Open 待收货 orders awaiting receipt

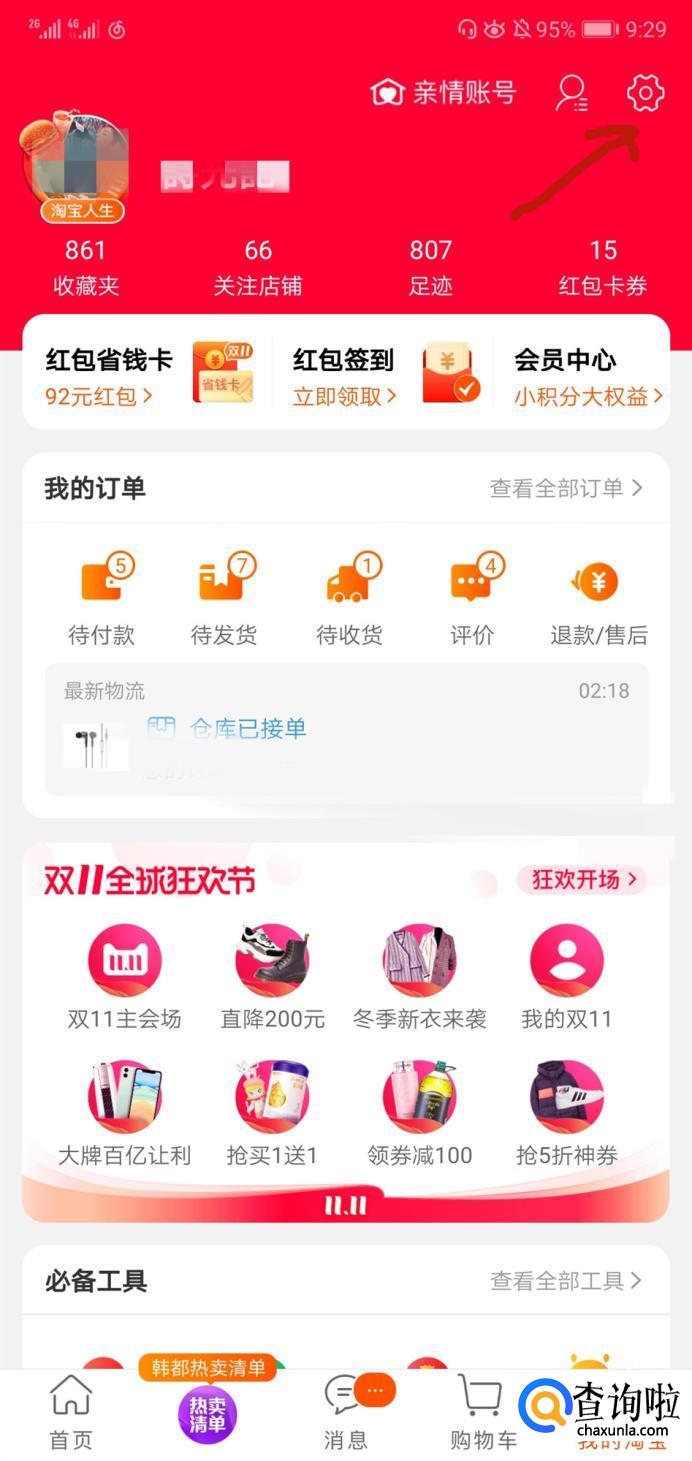(x=349, y=602)
